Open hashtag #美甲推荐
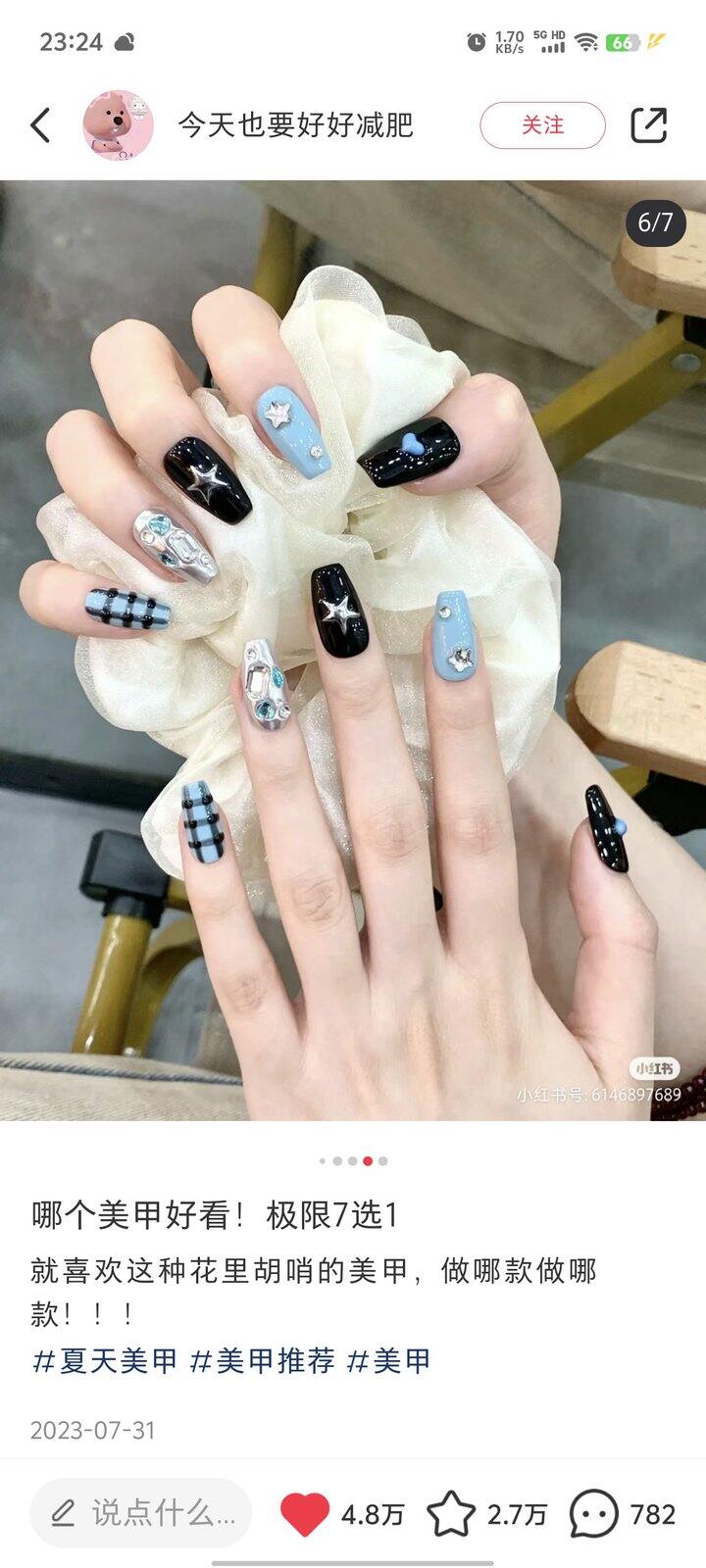 pyautogui.click(x=263, y=1360)
